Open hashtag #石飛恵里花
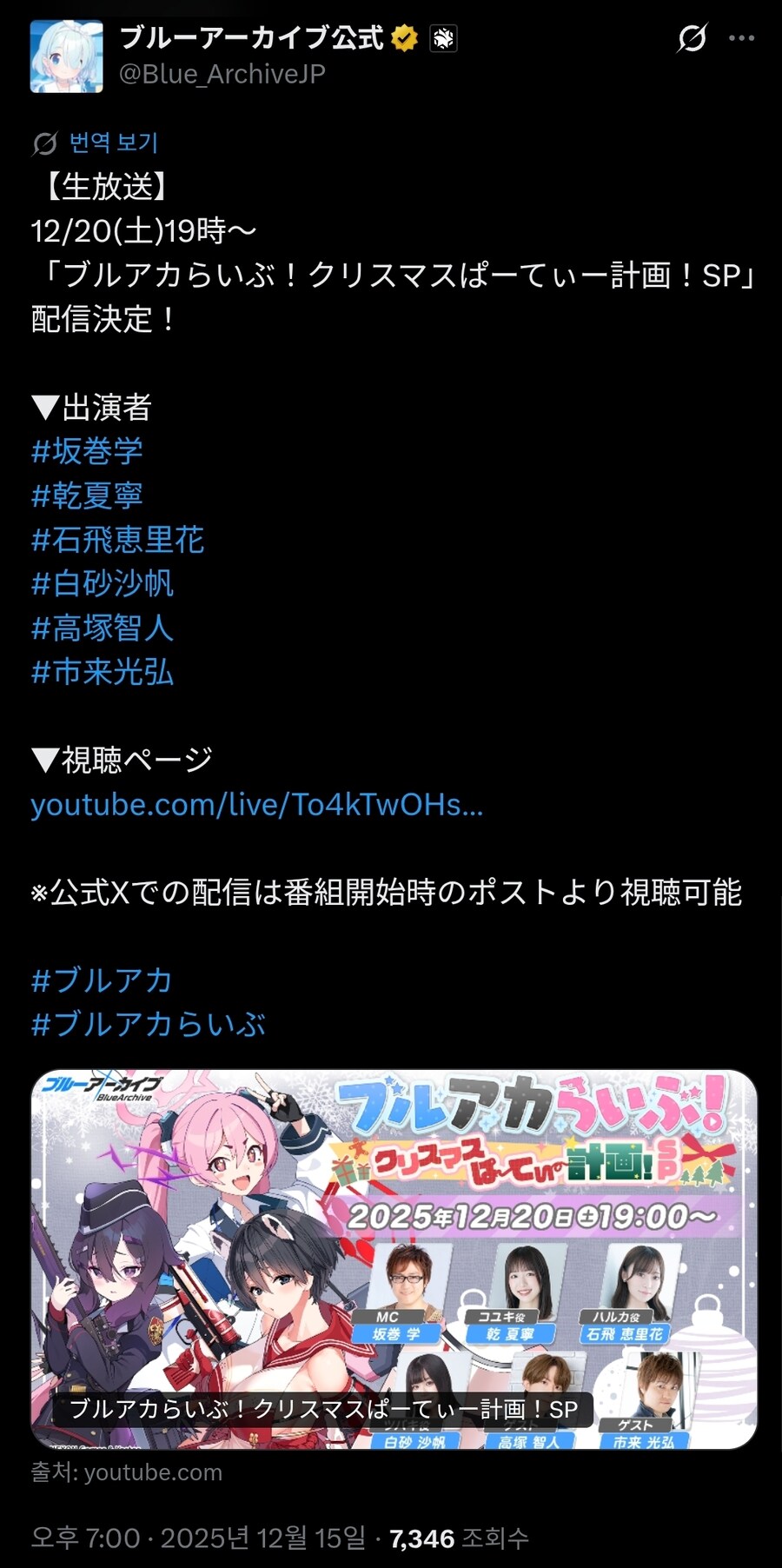 (x=117, y=540)
